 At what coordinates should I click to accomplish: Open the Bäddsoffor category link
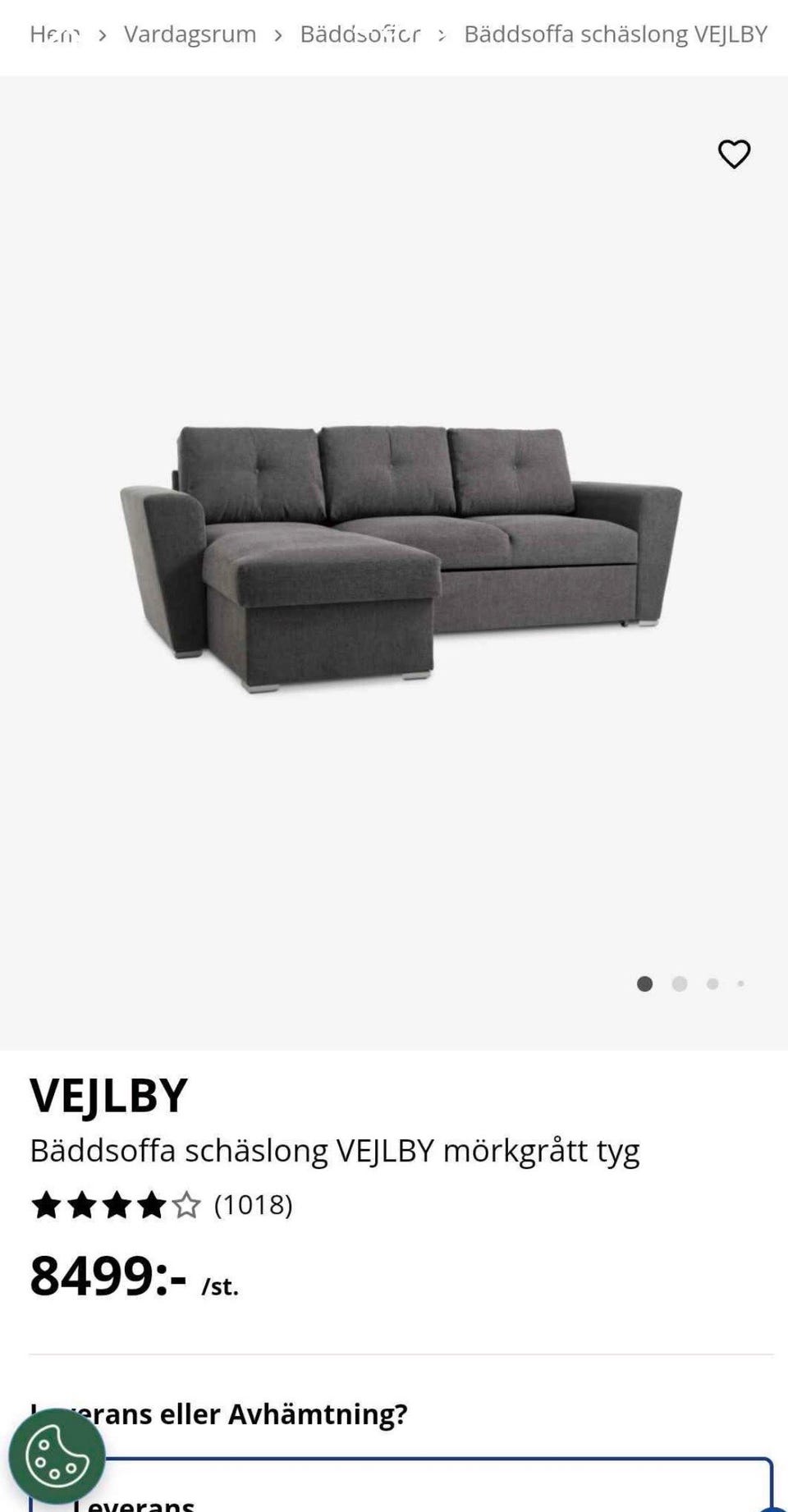click(361, 34)
